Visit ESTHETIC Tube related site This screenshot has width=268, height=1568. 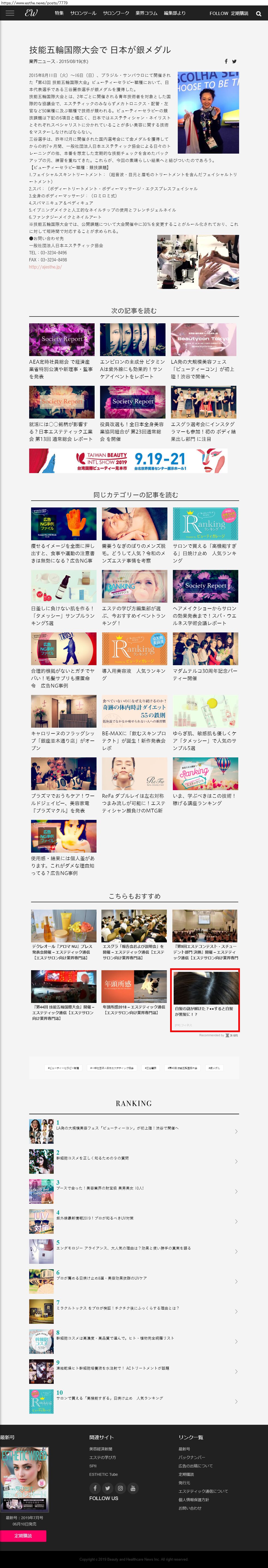(x=103, y=1474)
